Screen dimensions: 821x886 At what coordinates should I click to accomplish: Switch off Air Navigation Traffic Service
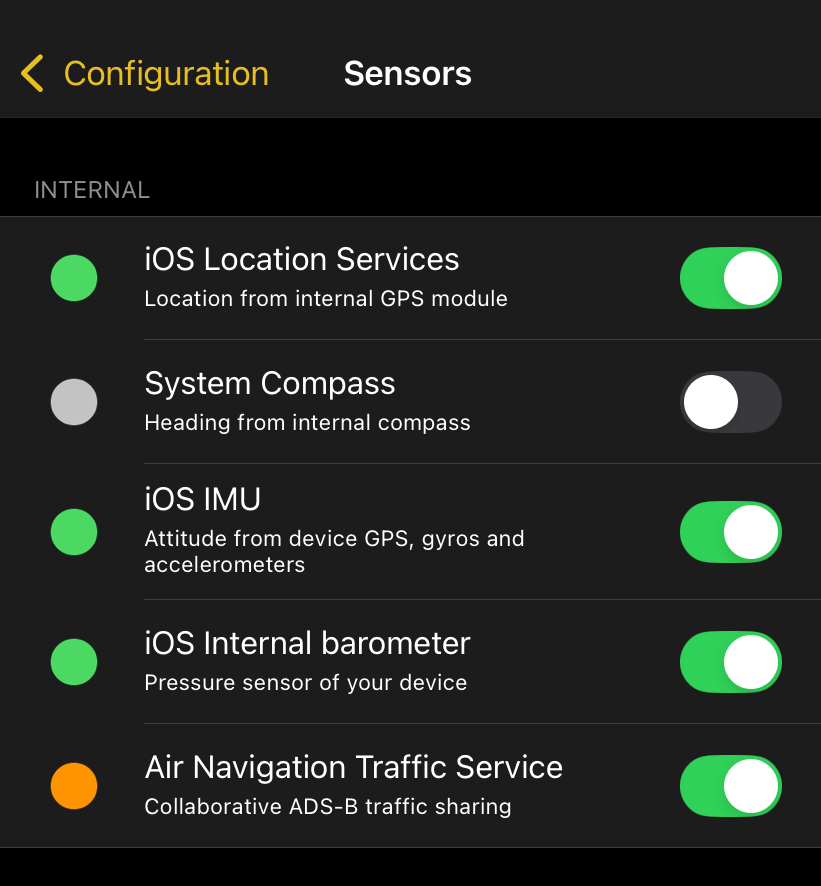tap(730, 786)
